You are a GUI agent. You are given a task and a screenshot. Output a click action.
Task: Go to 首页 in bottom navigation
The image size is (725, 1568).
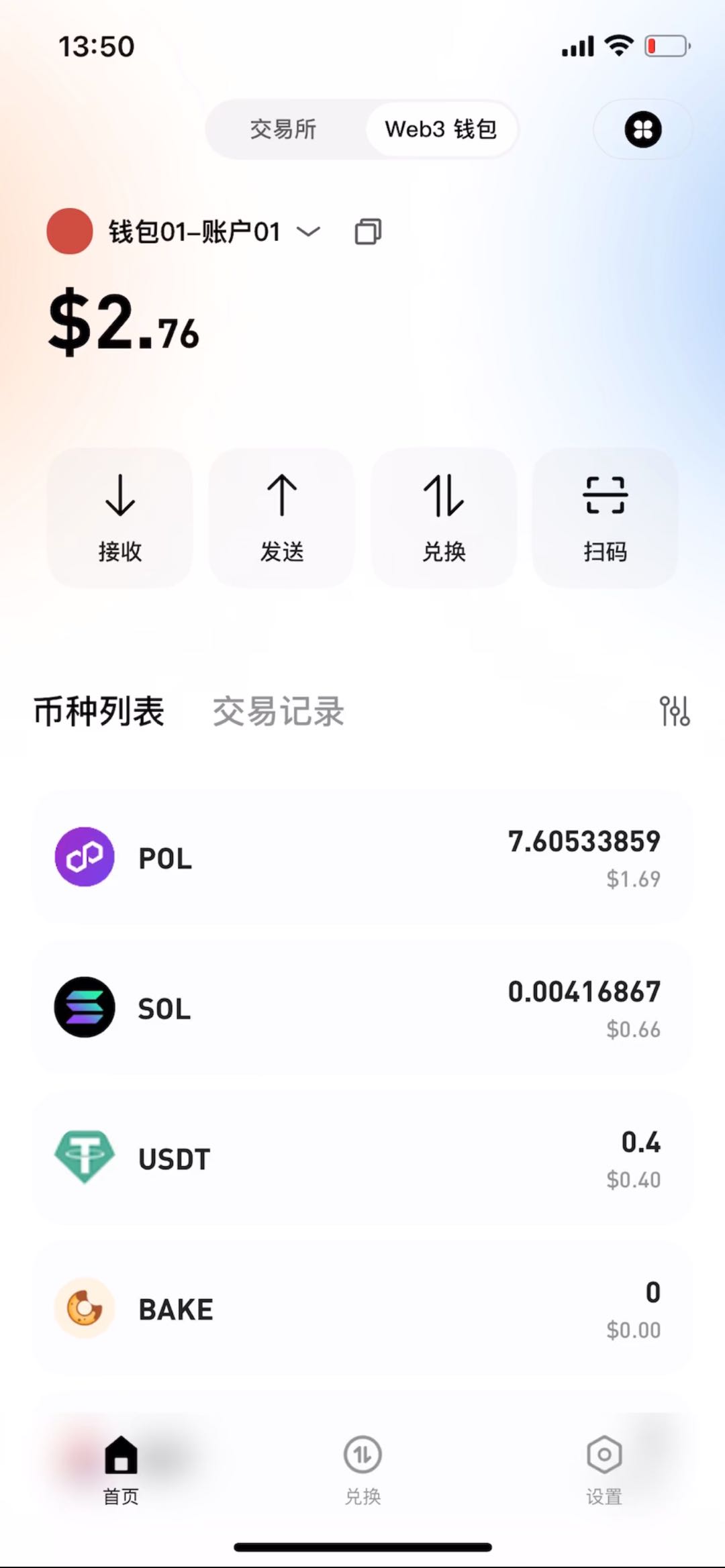(121, 1470)
